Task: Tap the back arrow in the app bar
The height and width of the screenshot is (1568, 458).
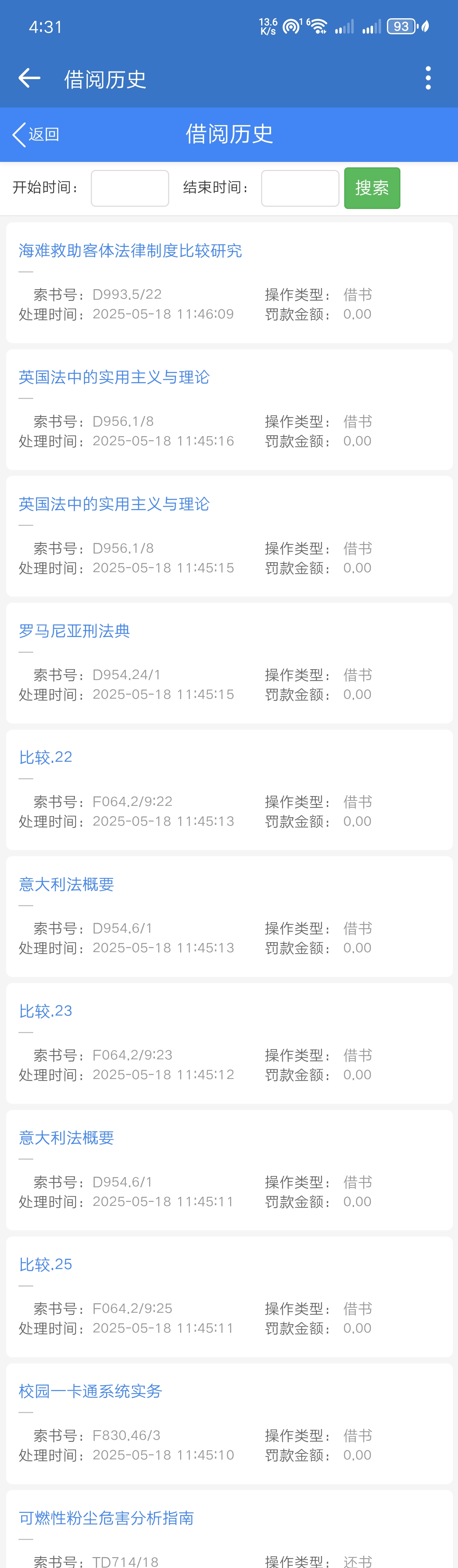Action: point(29,78)
